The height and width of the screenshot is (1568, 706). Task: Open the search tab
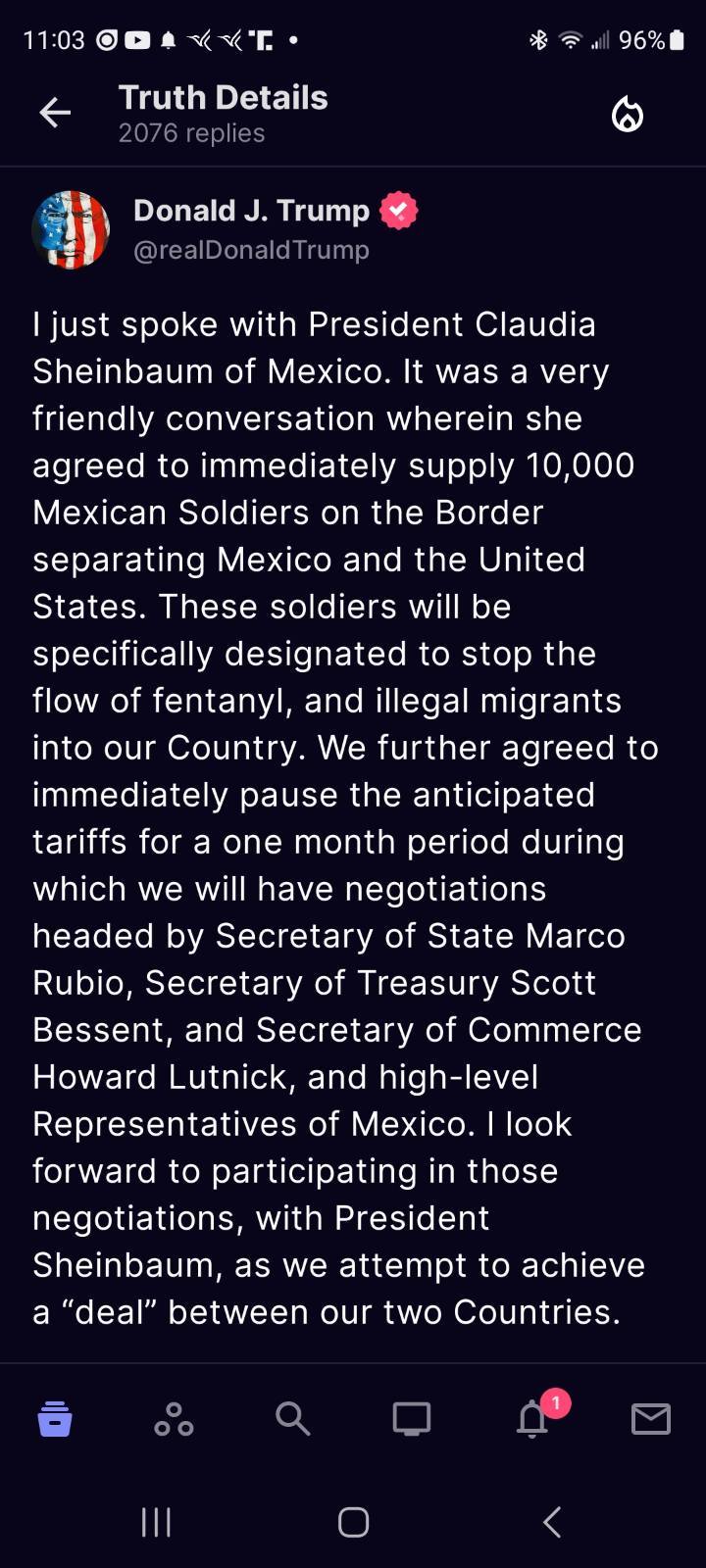292,1418
